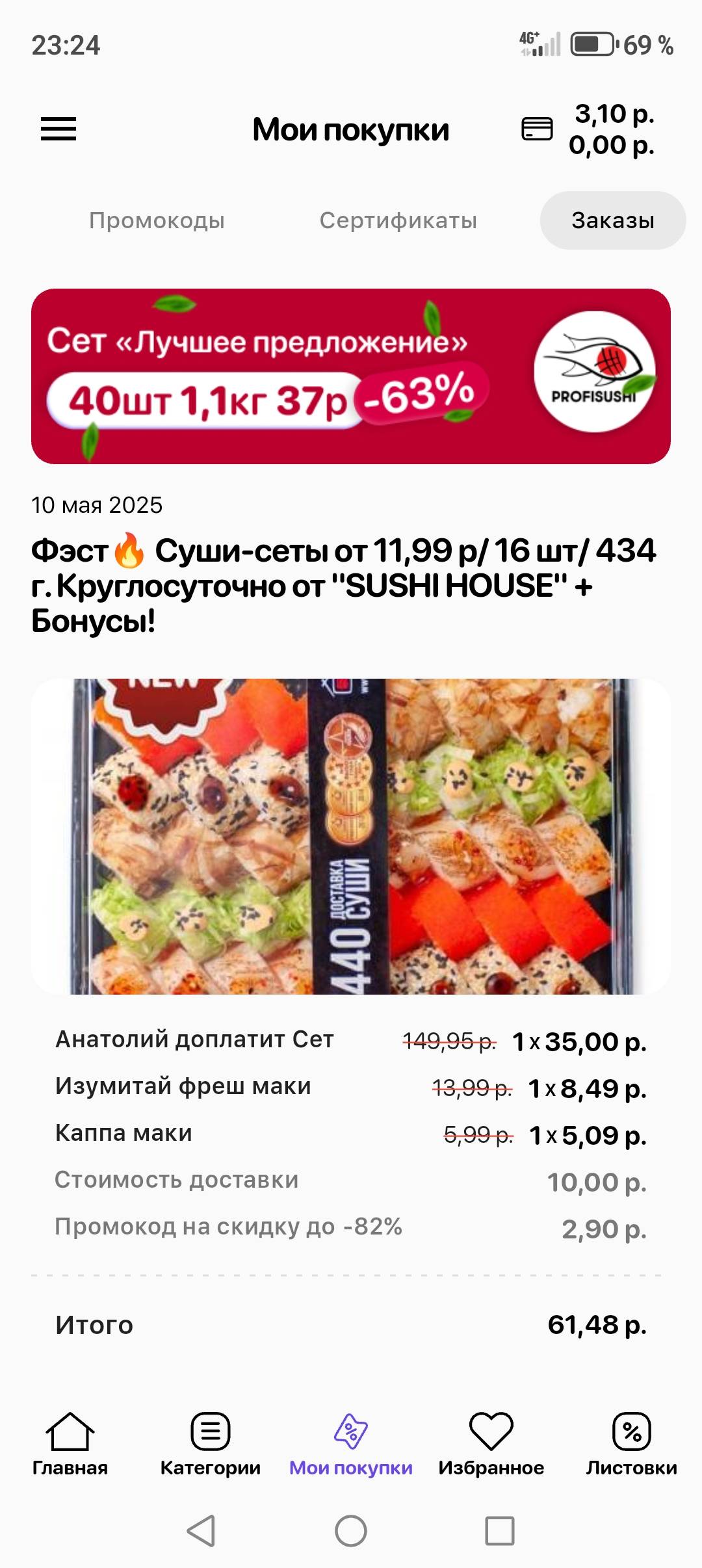Select the Заказы tab
Viewport: 702px width, 1568px height.
(x=612, y=220)
